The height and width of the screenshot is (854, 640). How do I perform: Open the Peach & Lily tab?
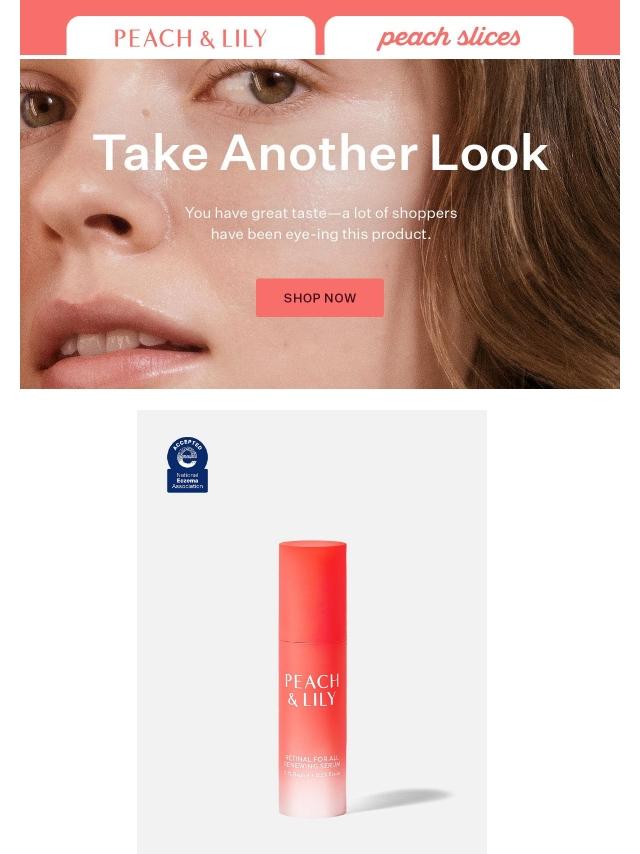191,36
